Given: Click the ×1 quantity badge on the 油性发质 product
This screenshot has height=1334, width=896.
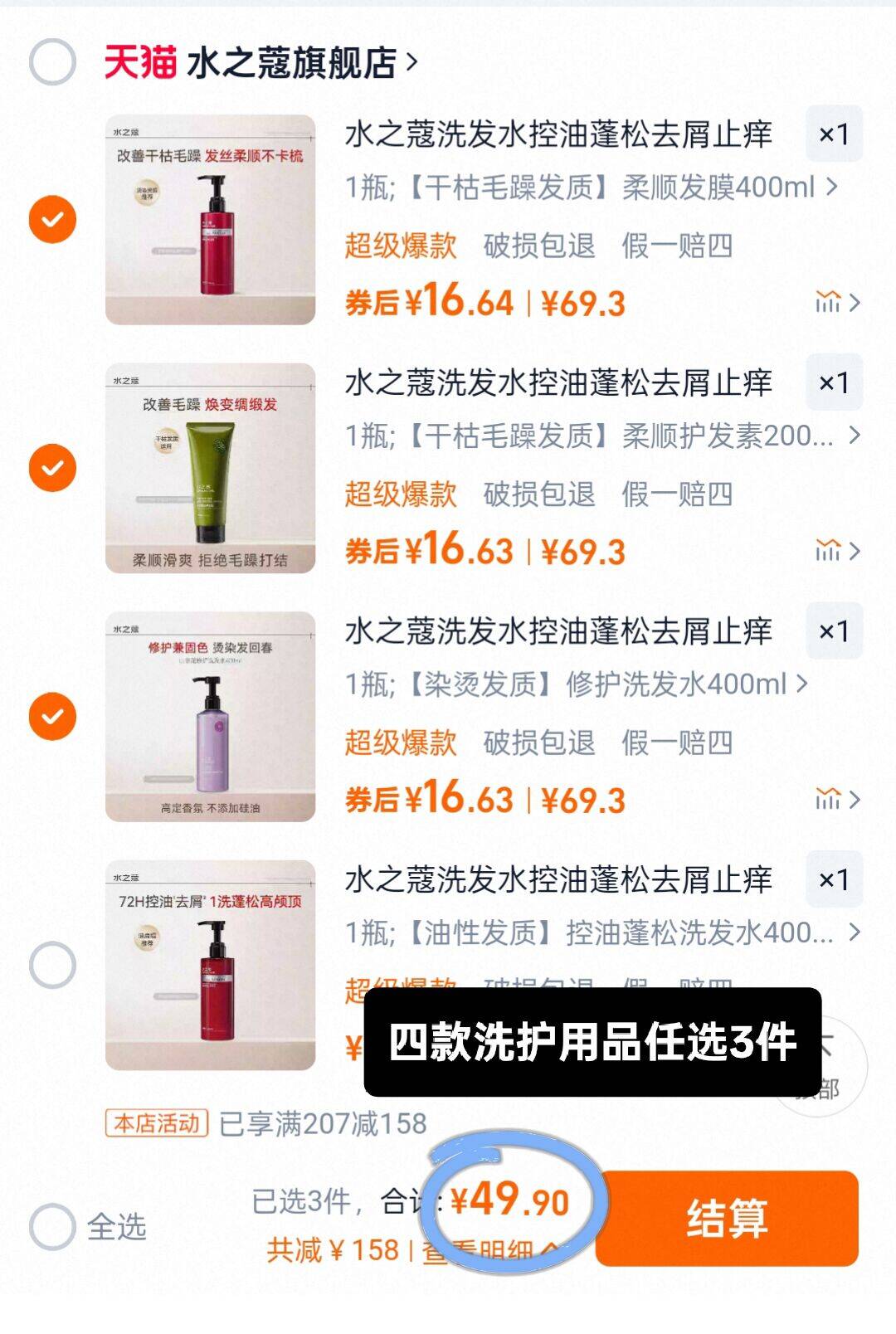Looking at the screenshot, I should point(835,878).
